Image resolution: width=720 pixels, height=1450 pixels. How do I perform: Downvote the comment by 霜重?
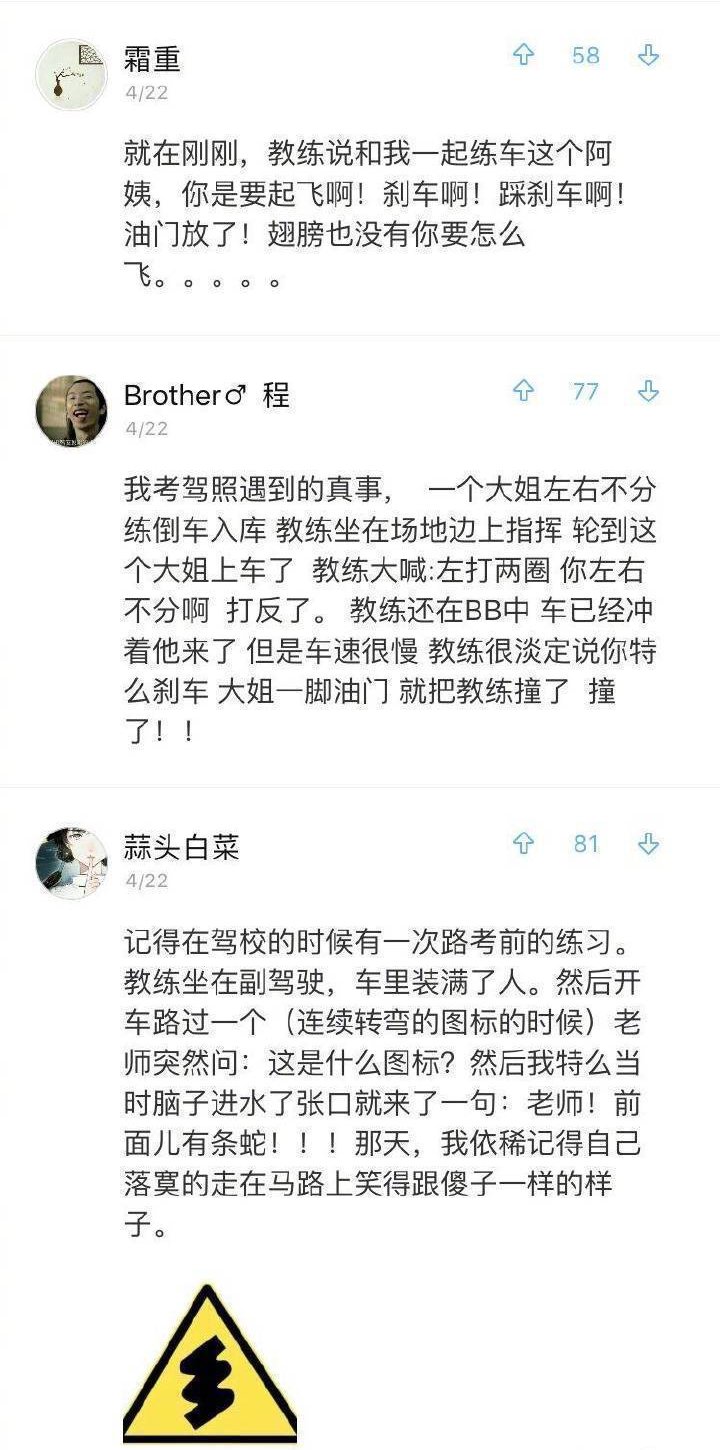pyautogui.click(x=649, y=56)
